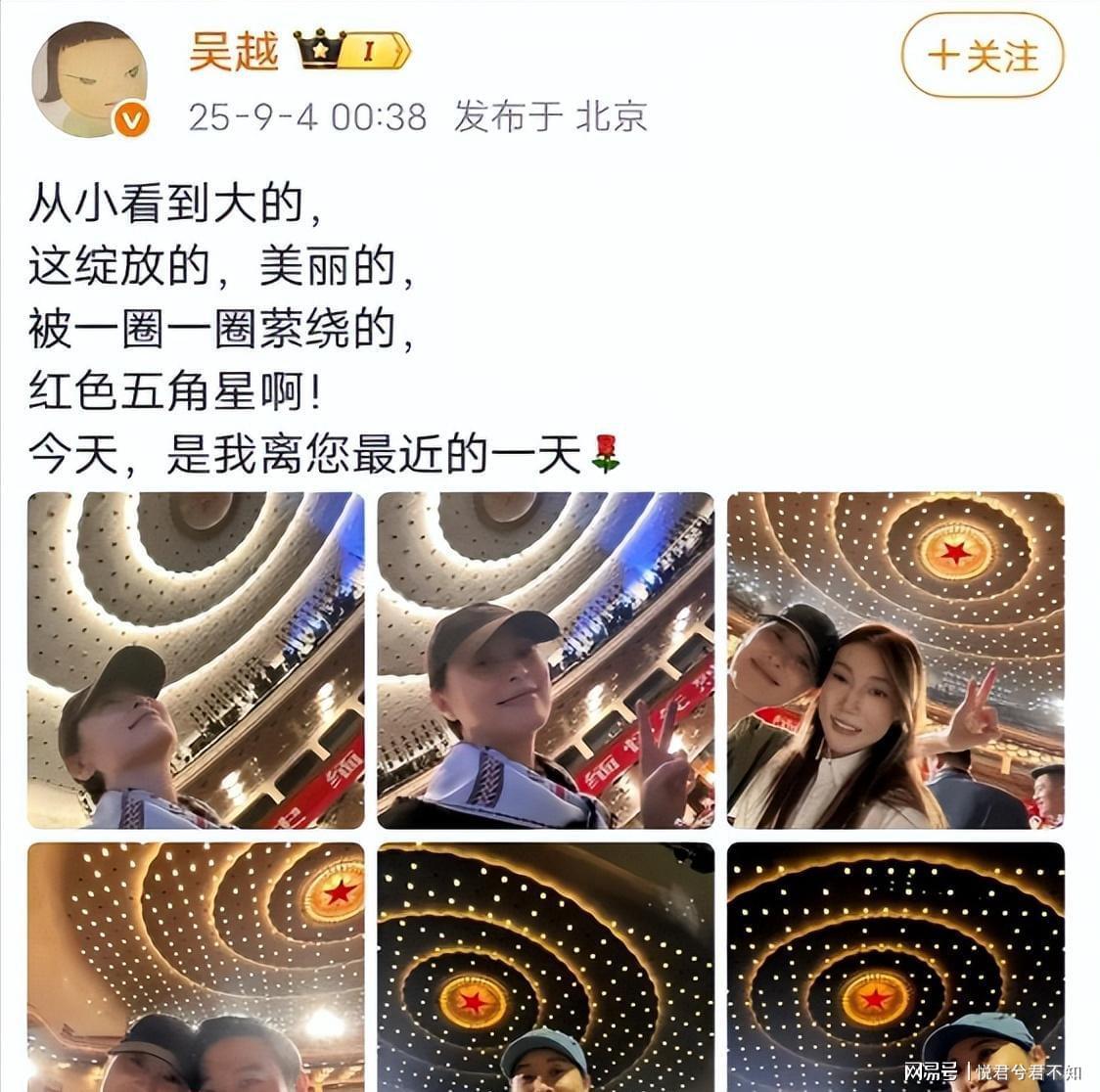View the second photo with peace sign and cap
The height and width of the screenshot is (1092, 1100).
coord(545,660)
